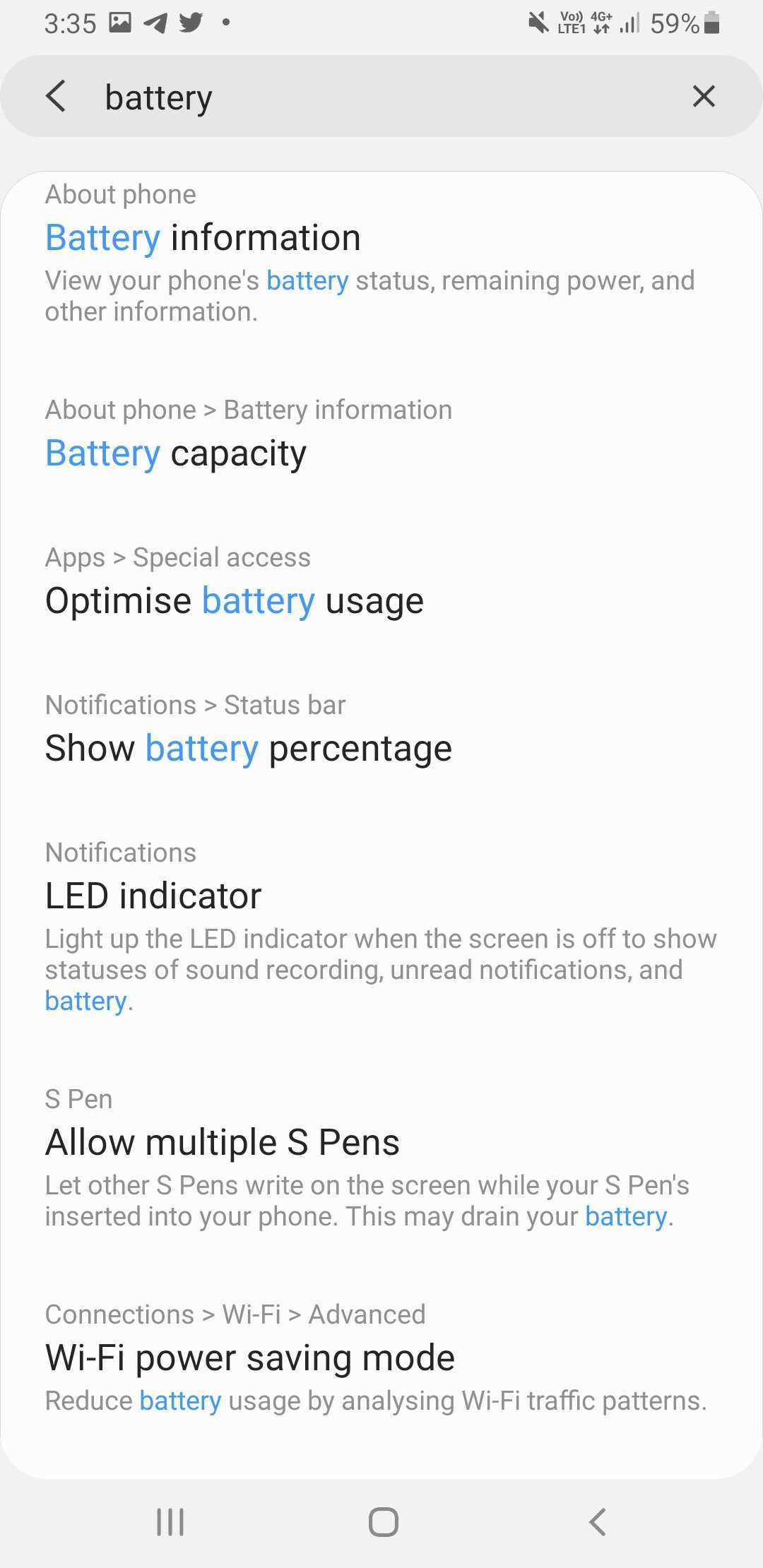
Task: Tap the battery icon in status bar
Action: click(x=713, y=21)
